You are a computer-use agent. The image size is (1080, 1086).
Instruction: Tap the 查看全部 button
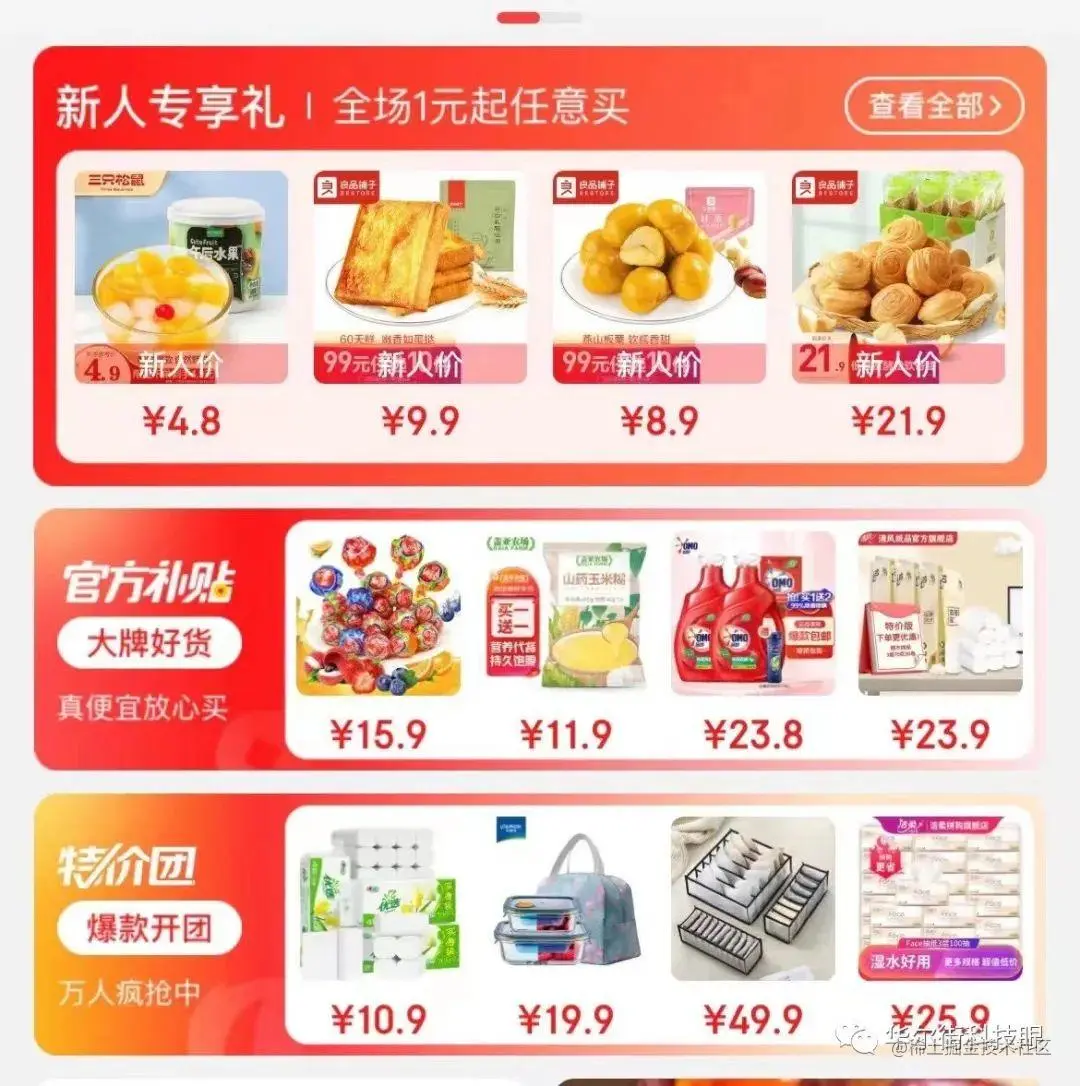(934, 105)
